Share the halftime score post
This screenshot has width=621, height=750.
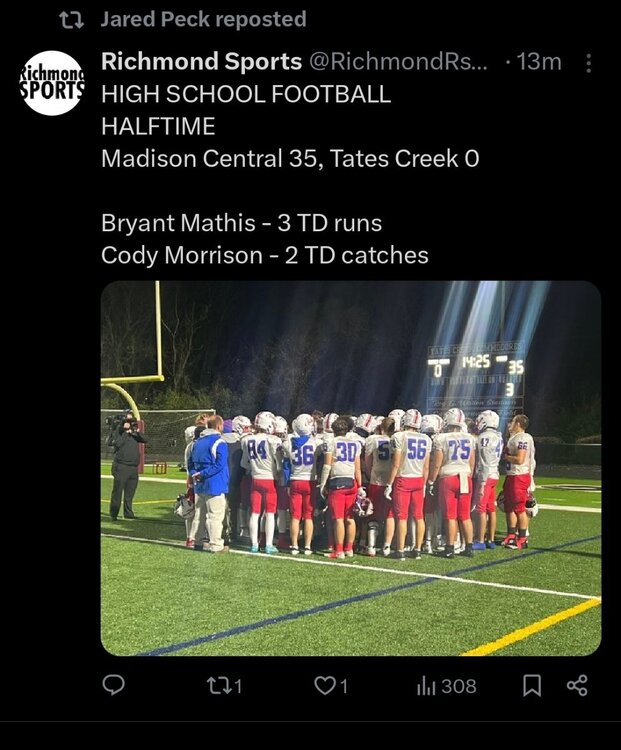point(577,685)
